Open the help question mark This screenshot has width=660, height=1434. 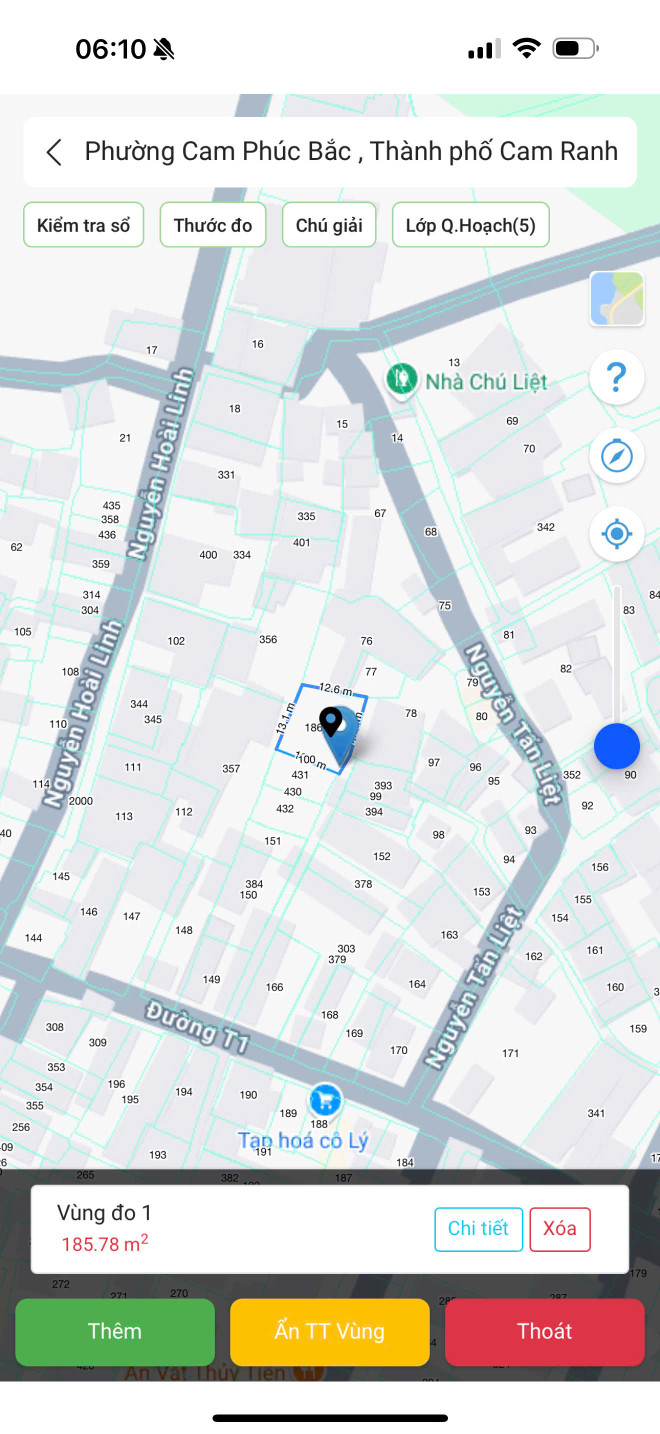[617, 378]
